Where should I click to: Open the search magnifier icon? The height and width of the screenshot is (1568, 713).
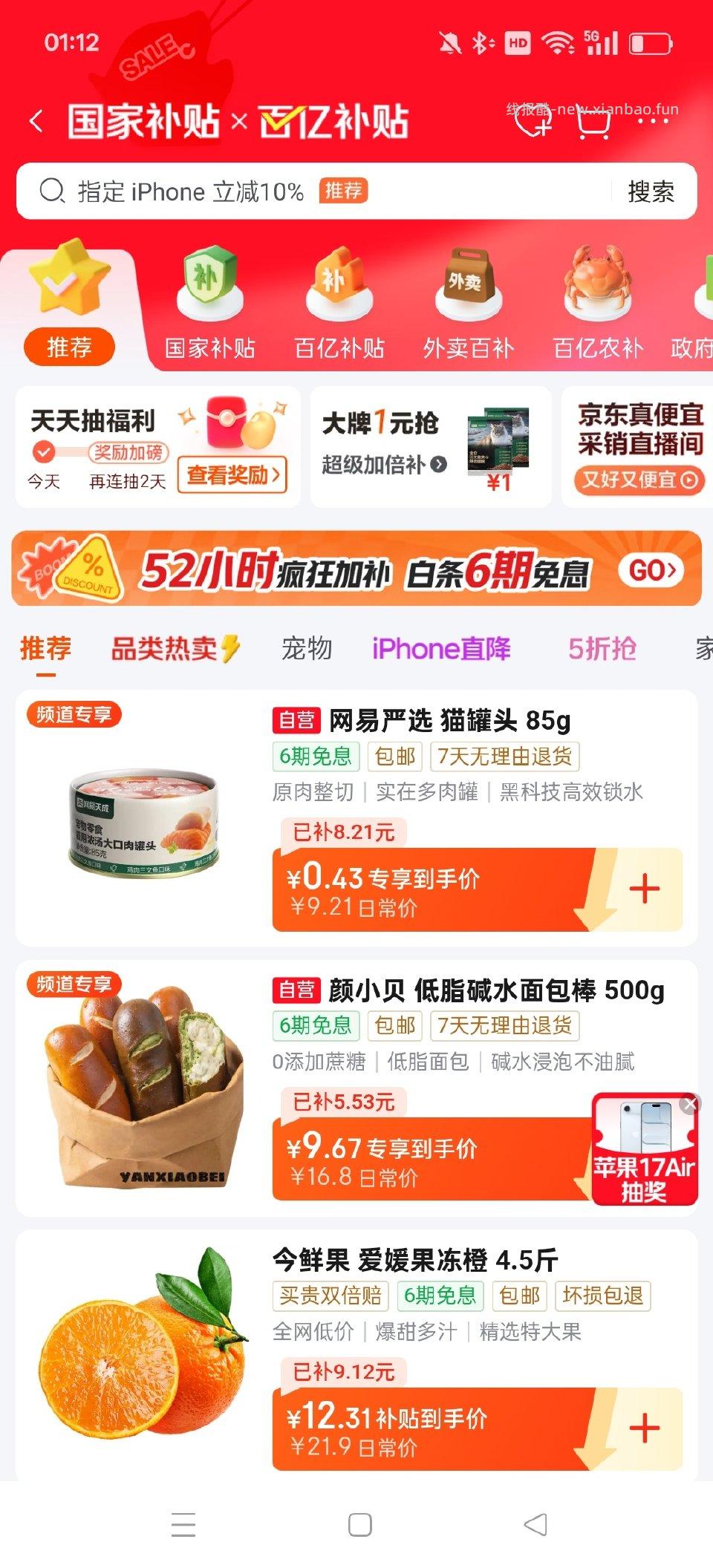[x=51, y=192]
